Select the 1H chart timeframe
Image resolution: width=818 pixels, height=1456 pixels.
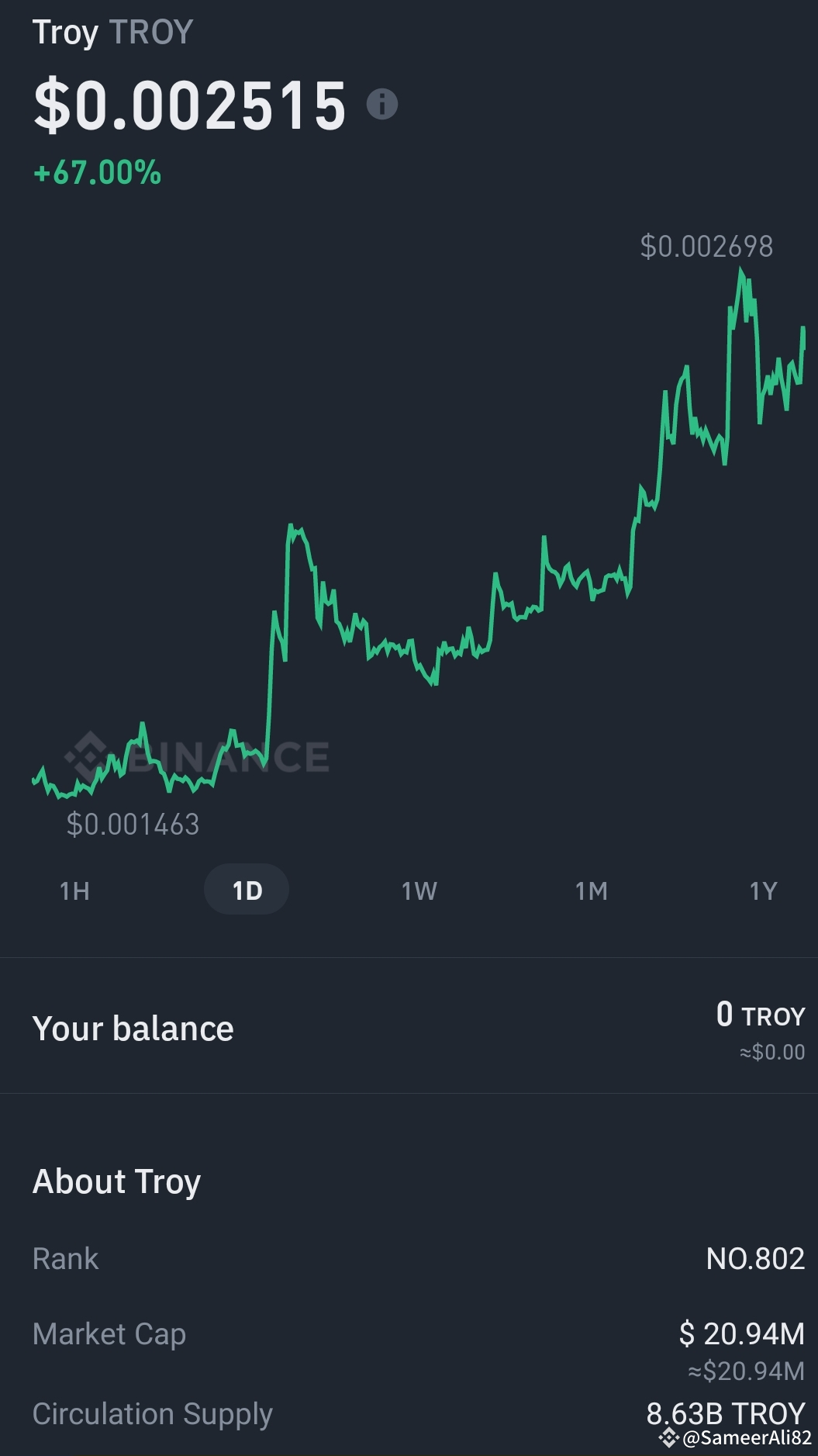point(74,891)
